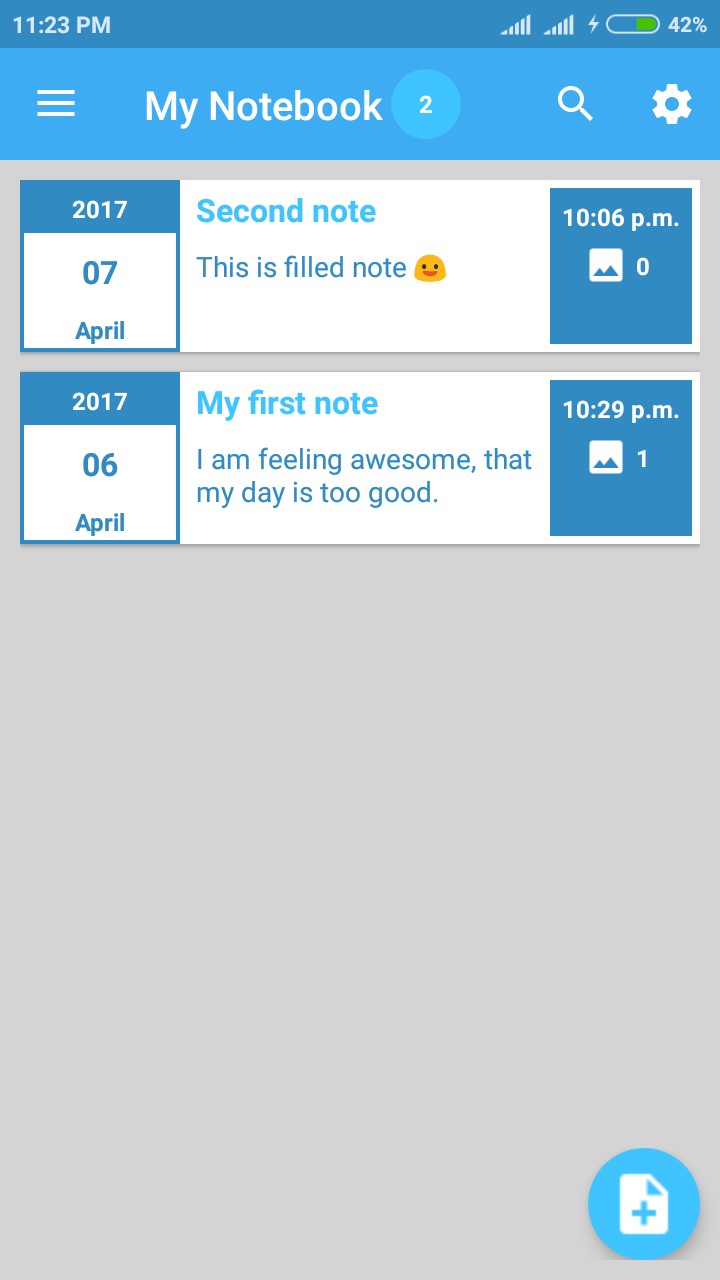
Task: Search through notes
Action: coord(575,104)
